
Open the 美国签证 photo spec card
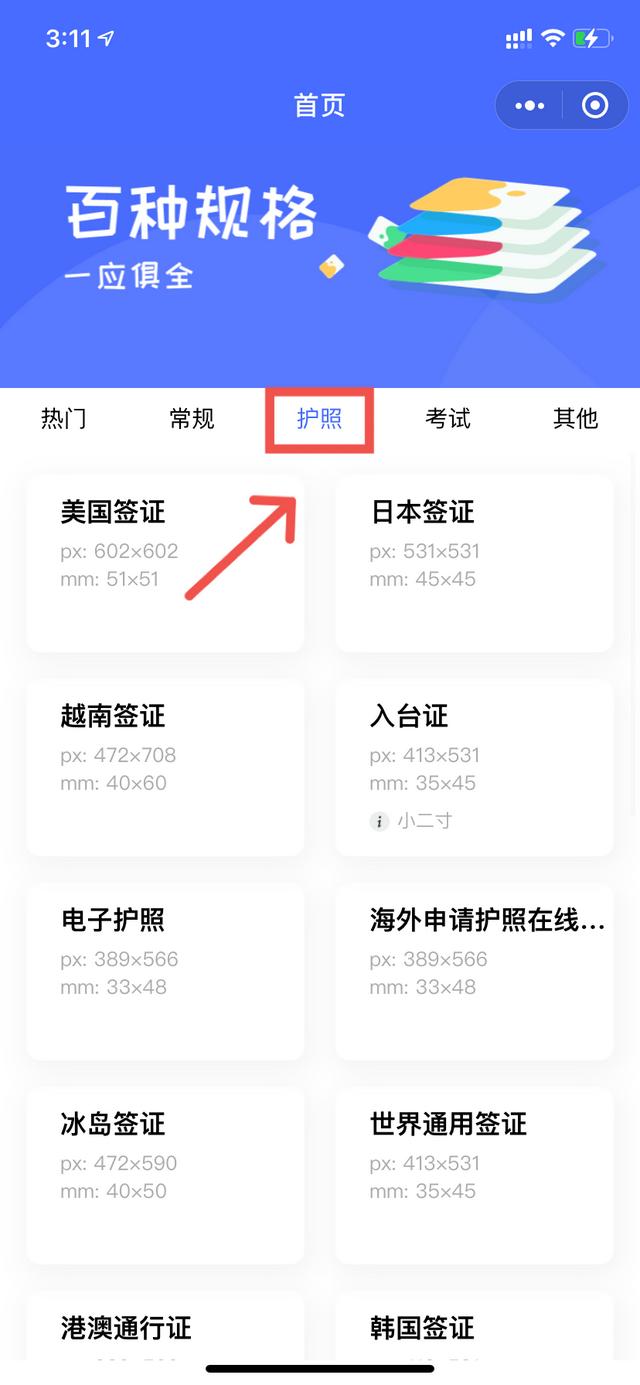(165, 563)
